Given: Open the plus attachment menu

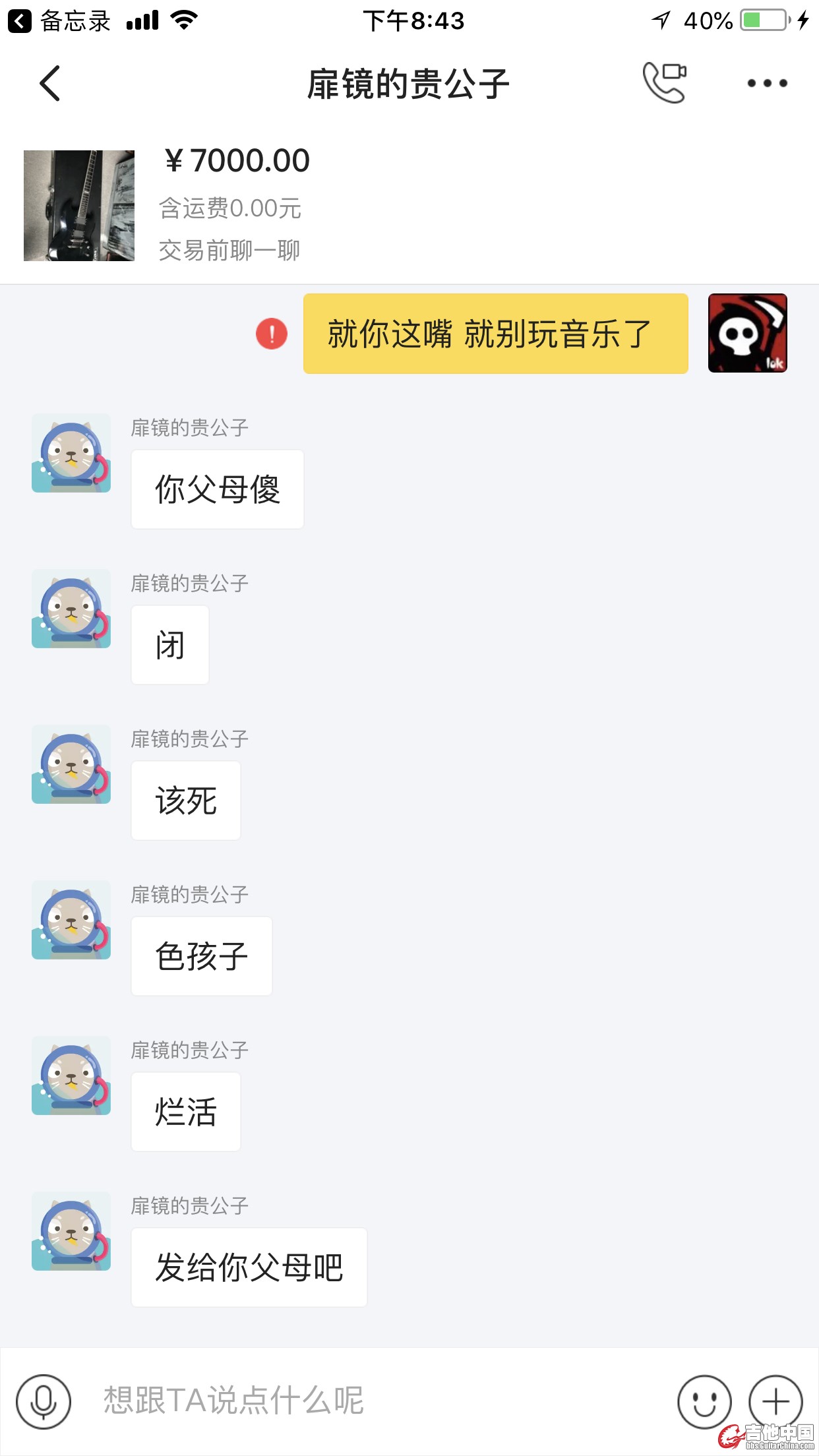Looking at the screenshot, I should (x=775, y=1401).
